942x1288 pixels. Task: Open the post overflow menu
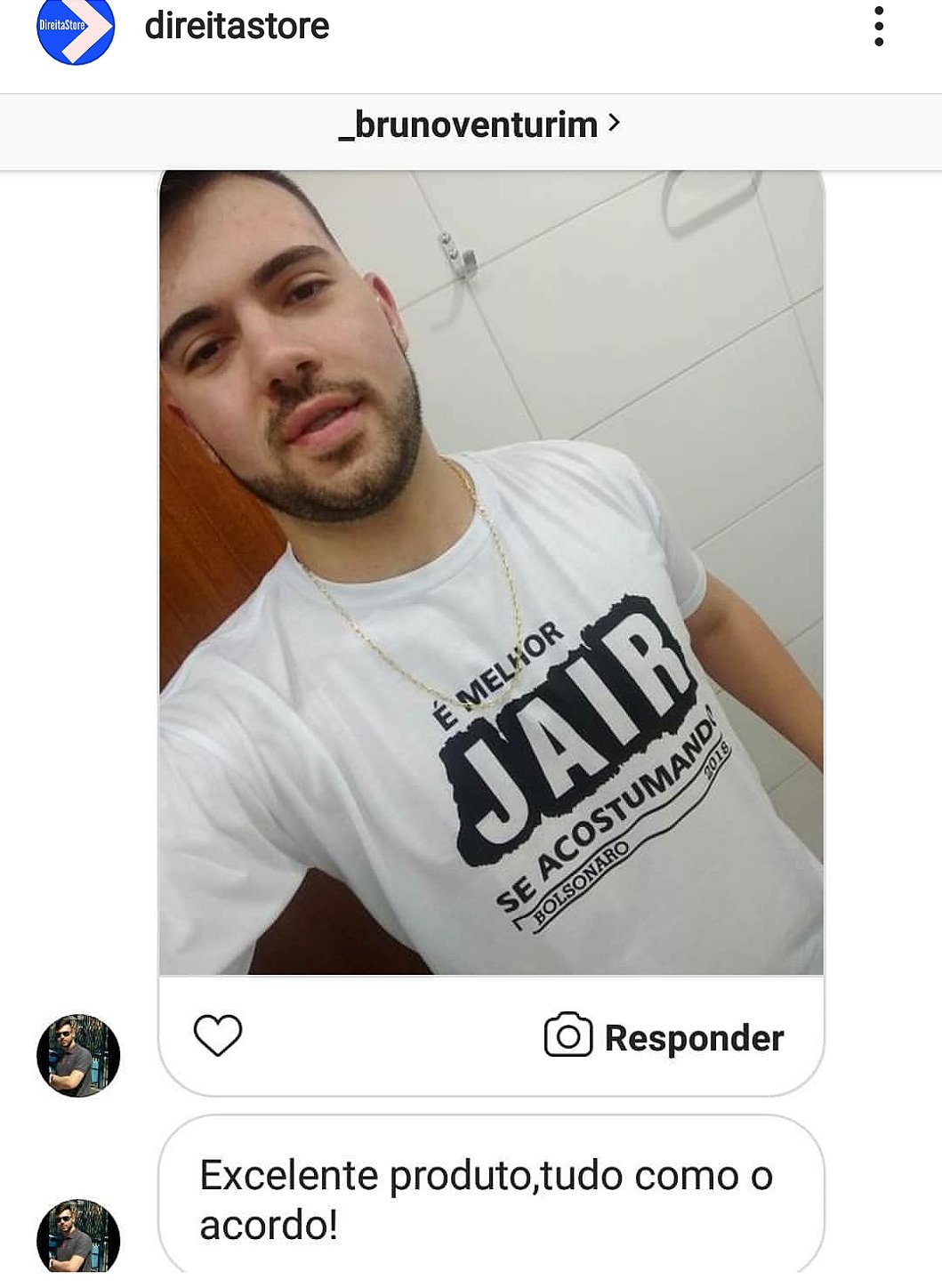878,27
